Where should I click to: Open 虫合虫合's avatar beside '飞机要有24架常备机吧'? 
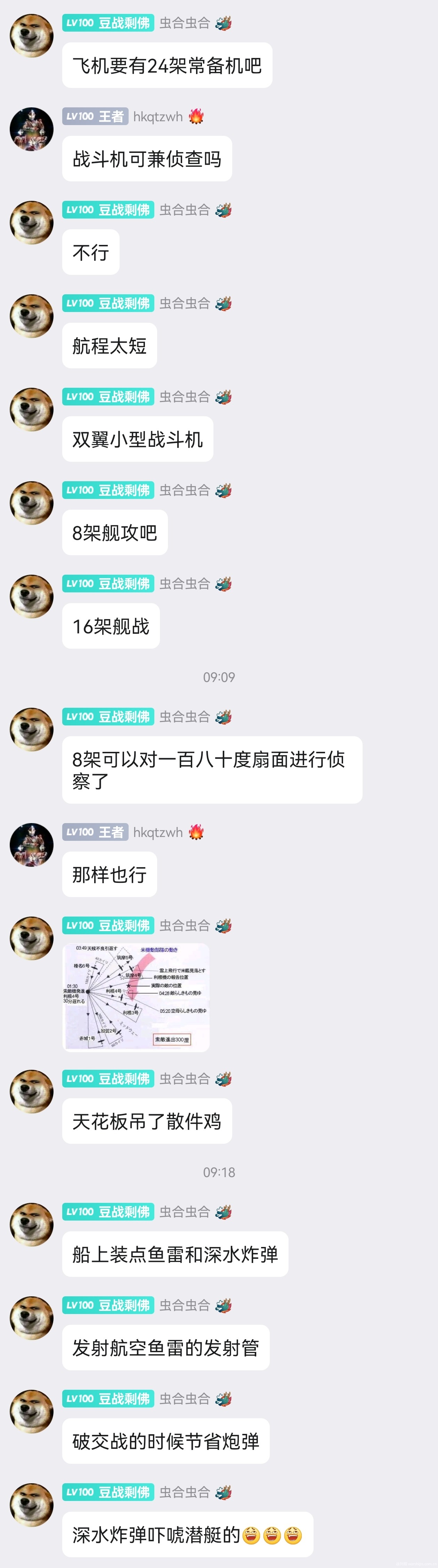coord(32,36)
